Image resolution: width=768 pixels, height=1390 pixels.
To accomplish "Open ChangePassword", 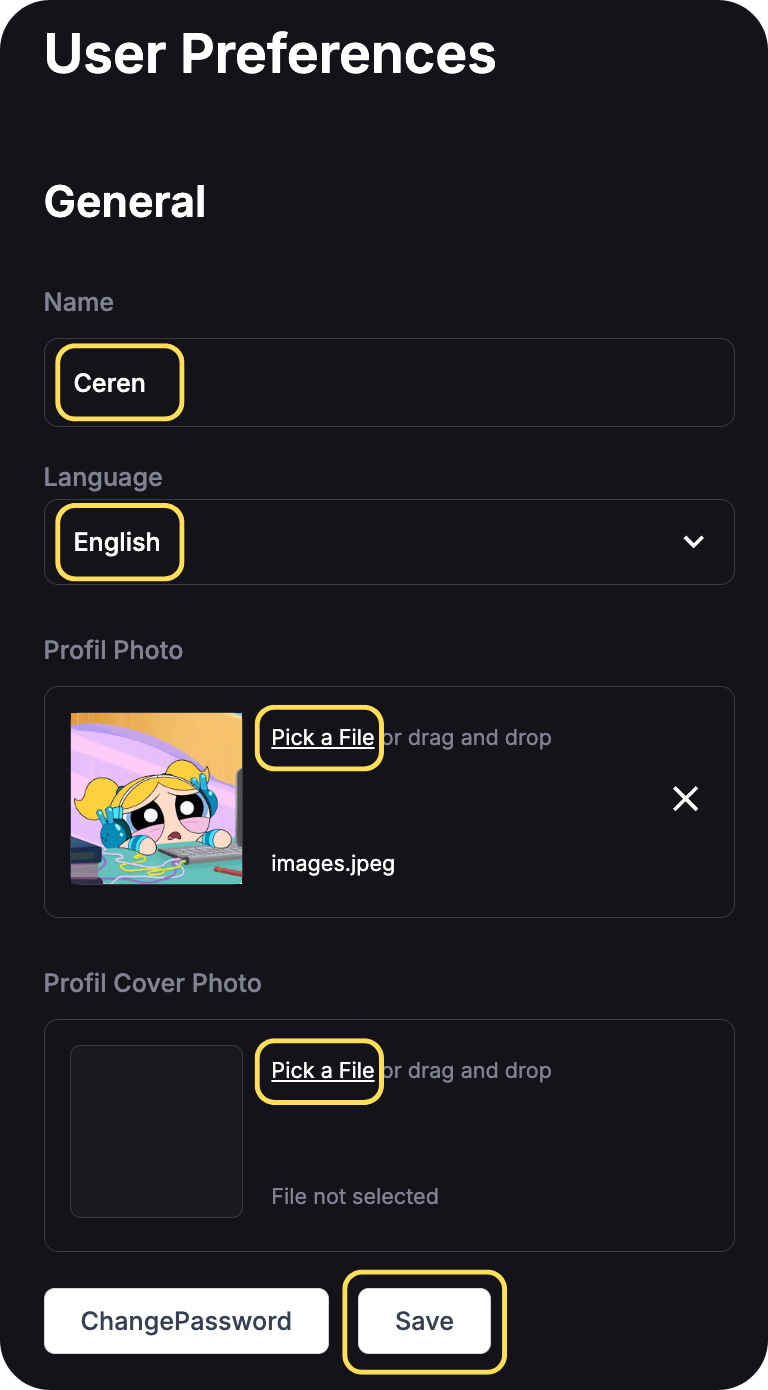I will (x=186, y=1321).
